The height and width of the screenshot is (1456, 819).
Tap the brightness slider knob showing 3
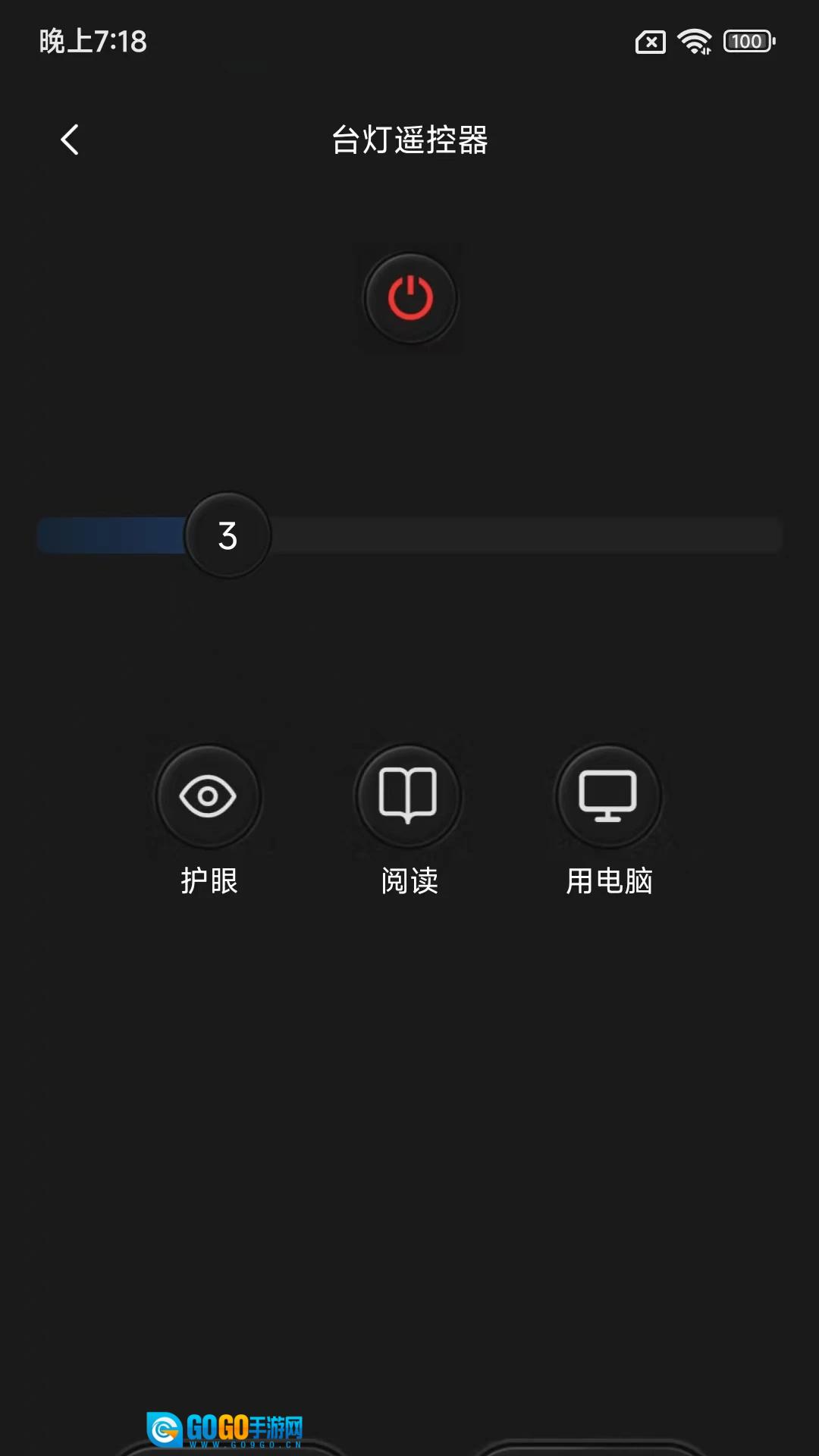click(x=227, y=535)
